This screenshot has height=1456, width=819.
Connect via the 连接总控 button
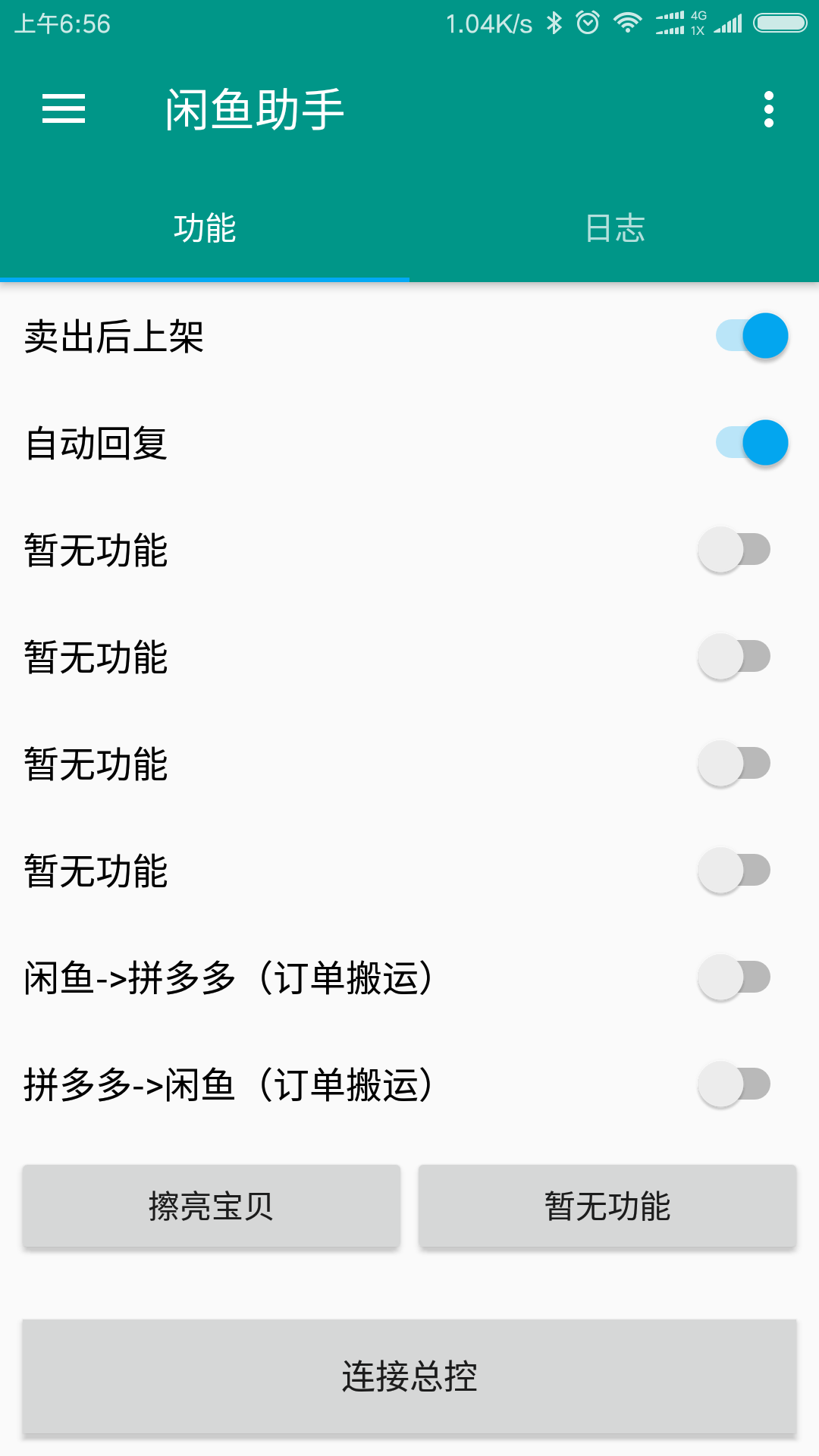tap(409, 1376)
